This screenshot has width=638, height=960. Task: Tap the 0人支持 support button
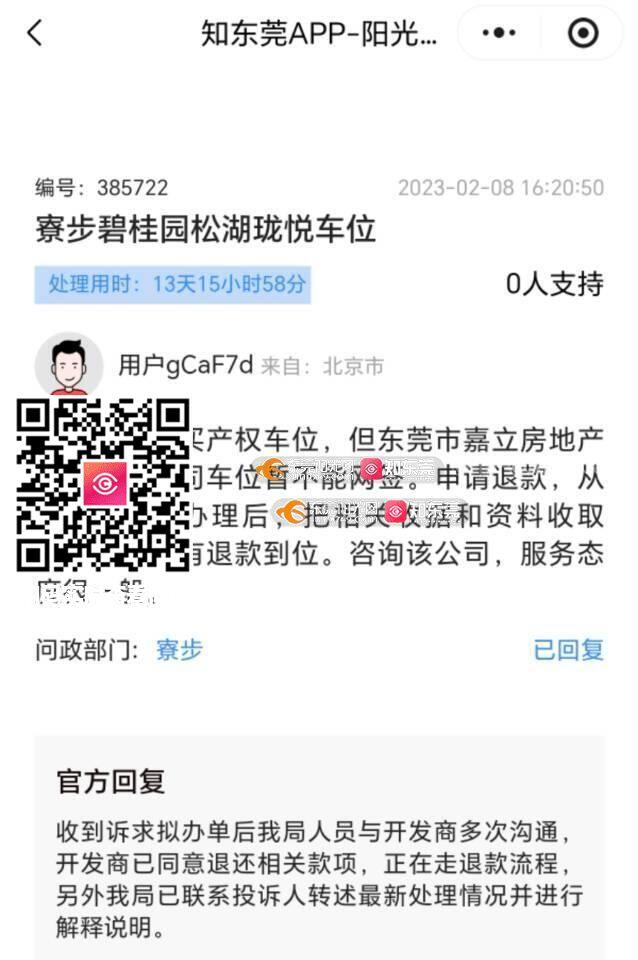point(554,284)
